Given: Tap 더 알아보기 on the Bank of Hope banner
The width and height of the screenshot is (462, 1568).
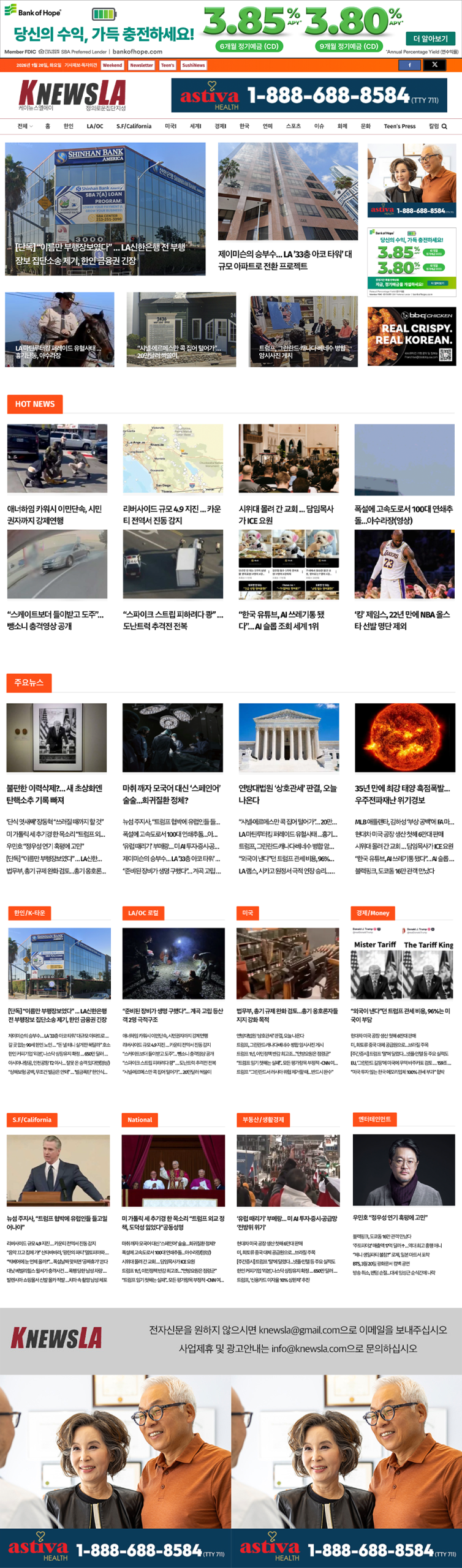Looking at the screenshot, I should (x=430, y=39).
